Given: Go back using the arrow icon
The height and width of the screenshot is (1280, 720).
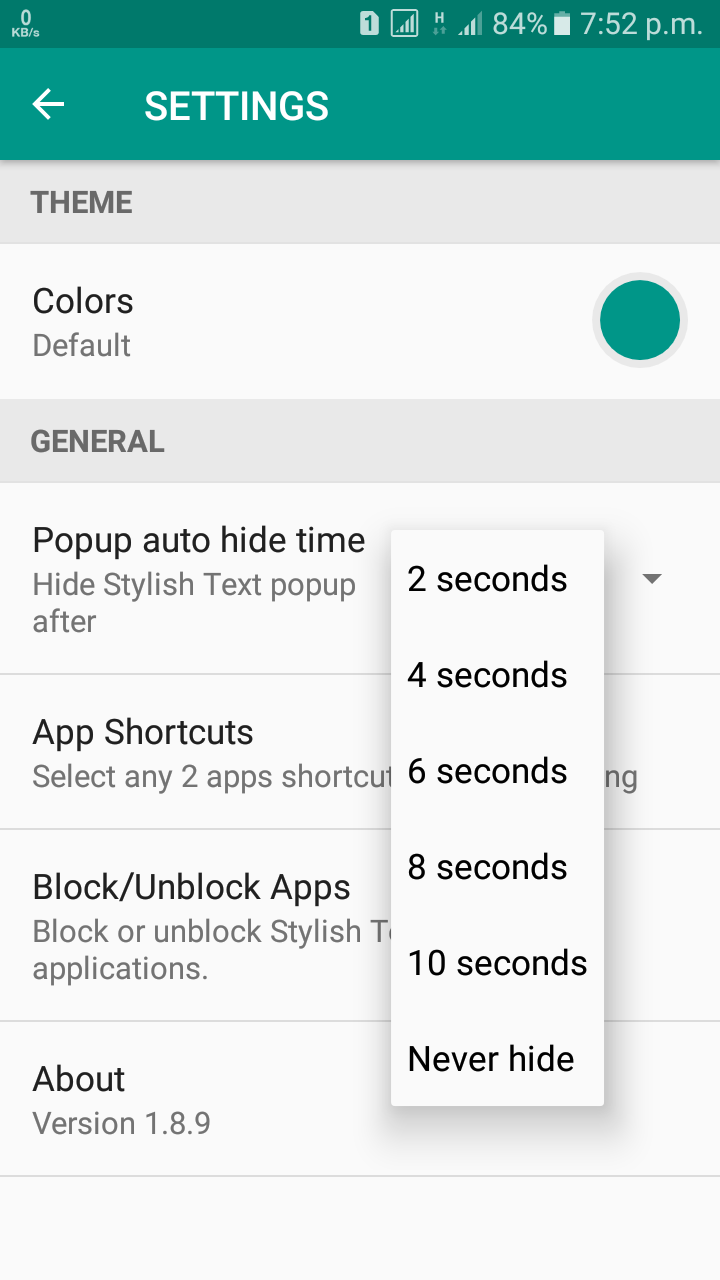Looking at the screenshot, I should point(48,105).
